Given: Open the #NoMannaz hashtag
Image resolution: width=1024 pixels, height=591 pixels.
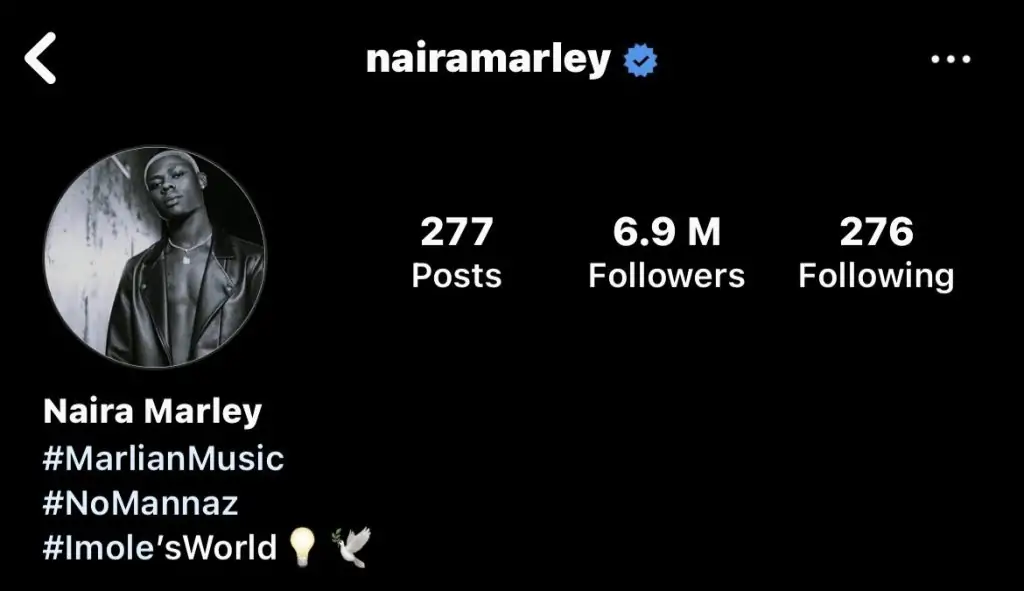Looking at the screenshot, I should coord(141,503).
